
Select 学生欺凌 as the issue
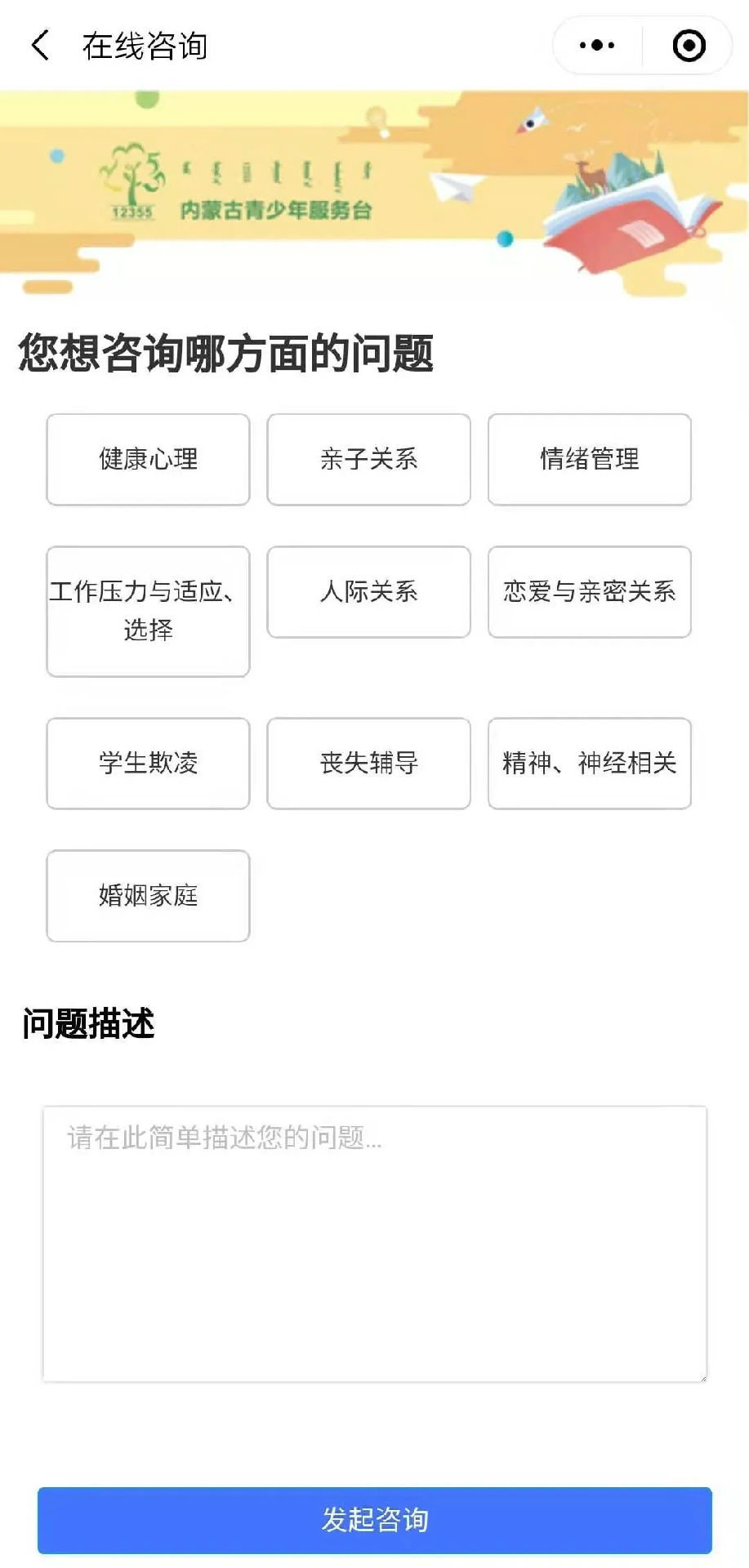148,764
